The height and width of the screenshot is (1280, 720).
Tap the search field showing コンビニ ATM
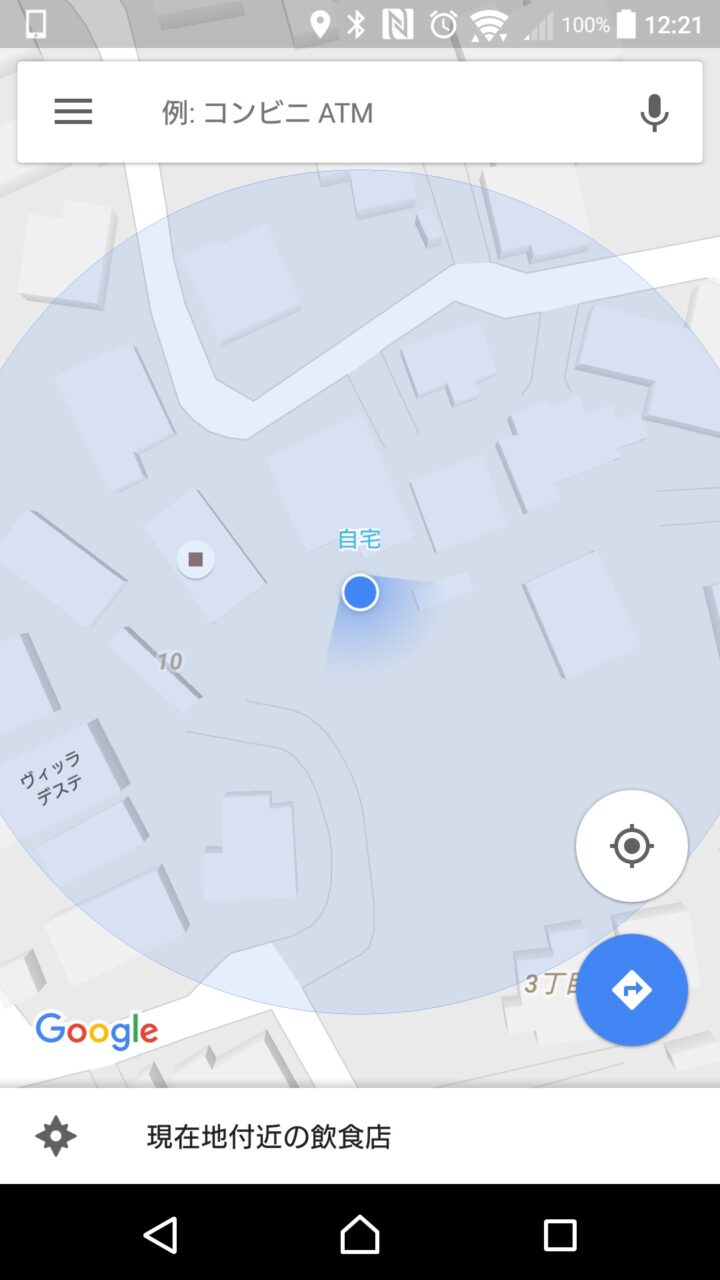click(x=380, y=113)
